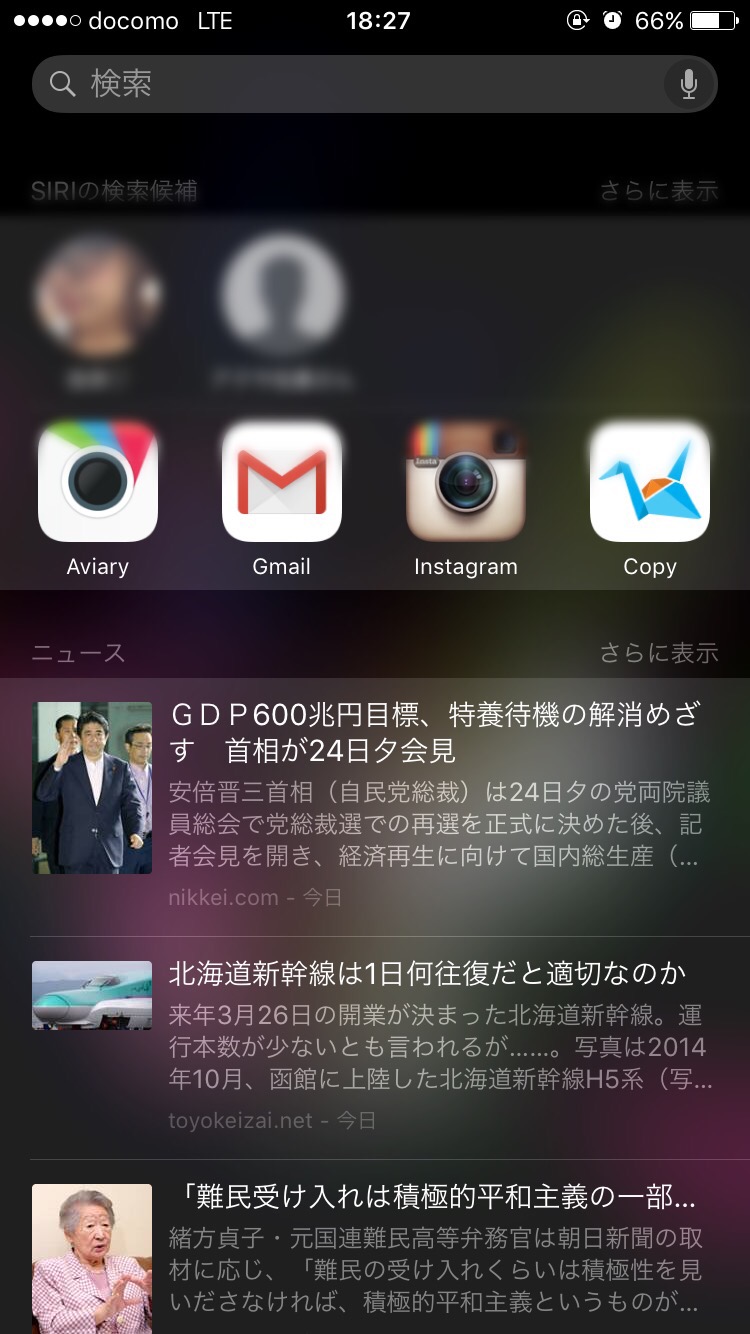Read the 北海道新幹線 toyokeizai.net article
750x1334 pixels.
(375, 1048)
